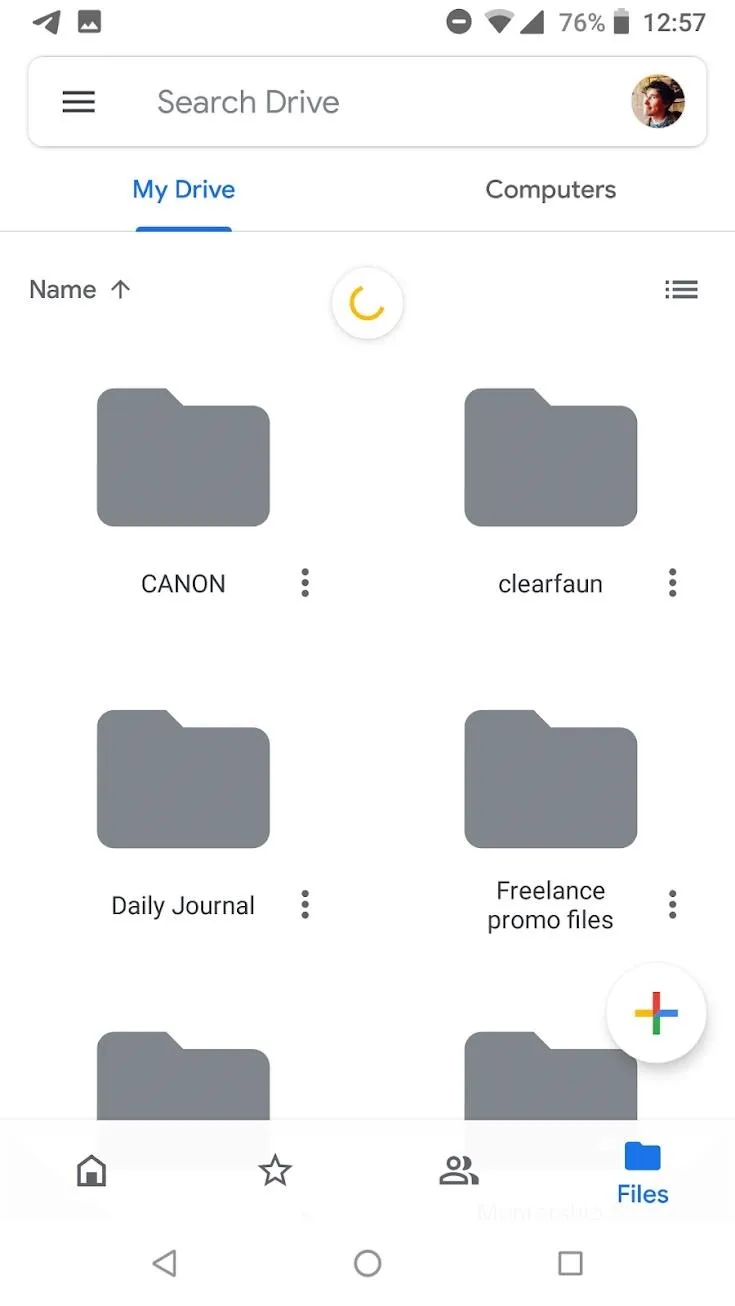Select the My Drive tab

coord(184,190)
